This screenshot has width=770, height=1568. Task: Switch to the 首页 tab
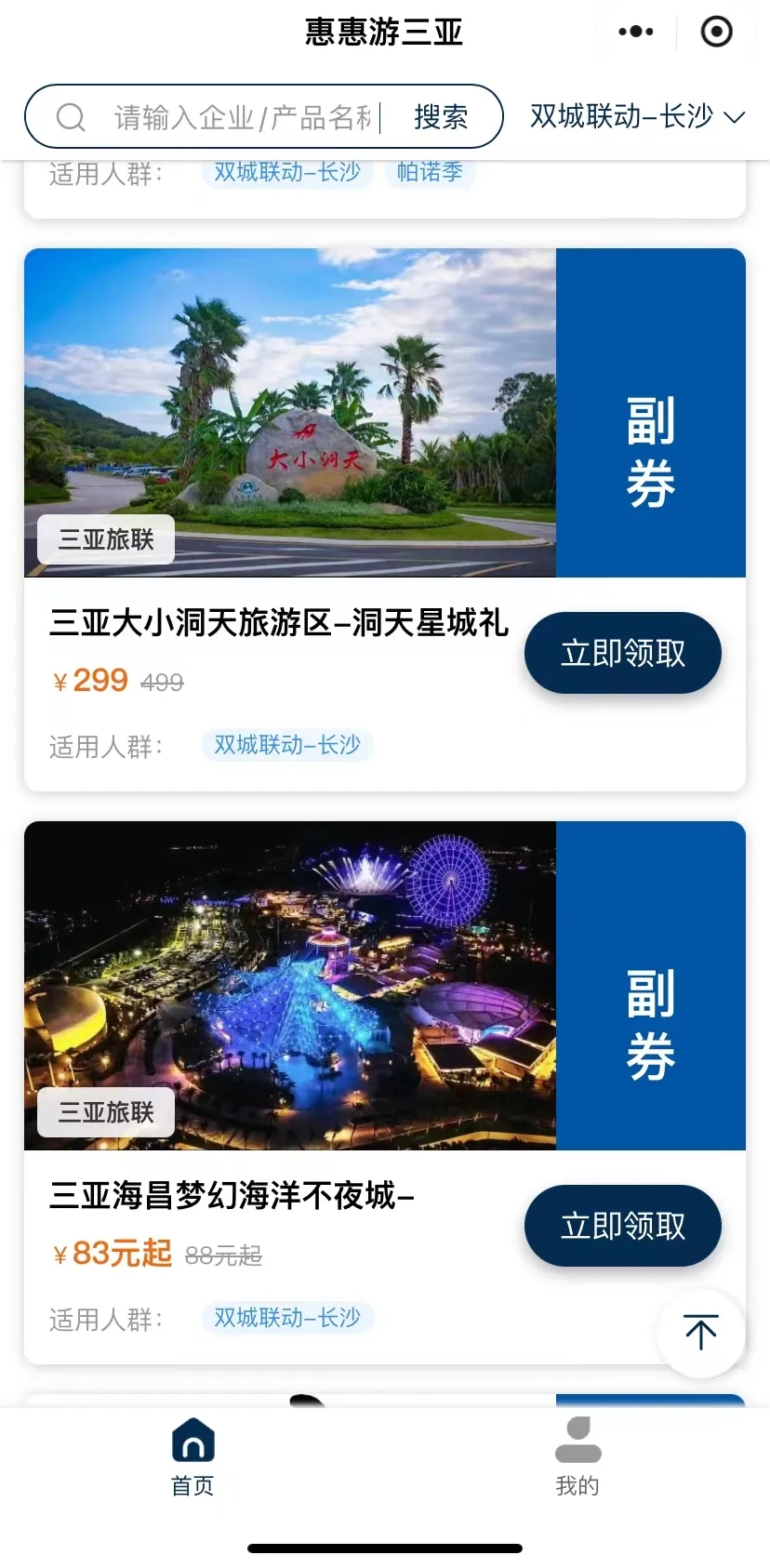[x=192, y=1456]
